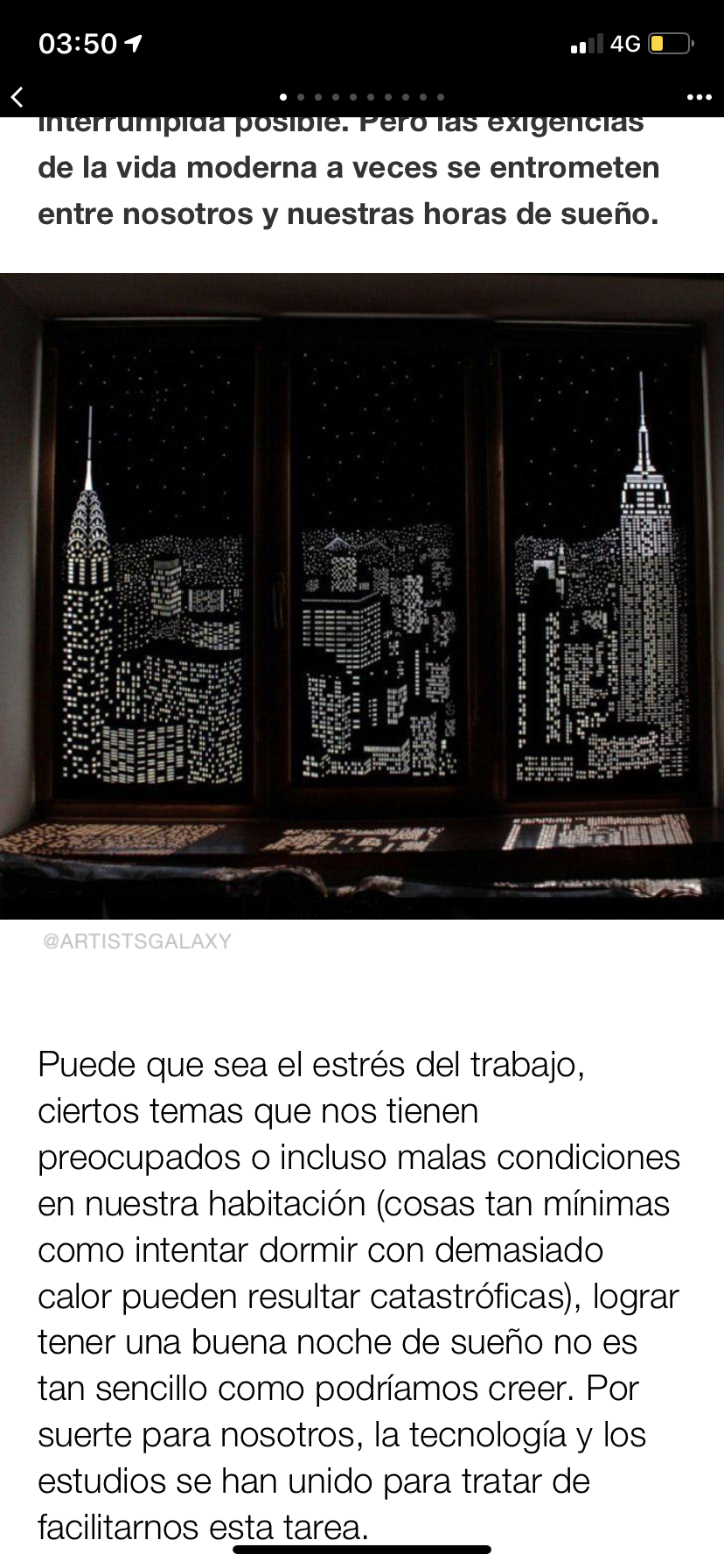Open the city skyline blinds photo
The height and width of the screenshot is (1568, 724).
pyautogui.click(x=362, y=595)
